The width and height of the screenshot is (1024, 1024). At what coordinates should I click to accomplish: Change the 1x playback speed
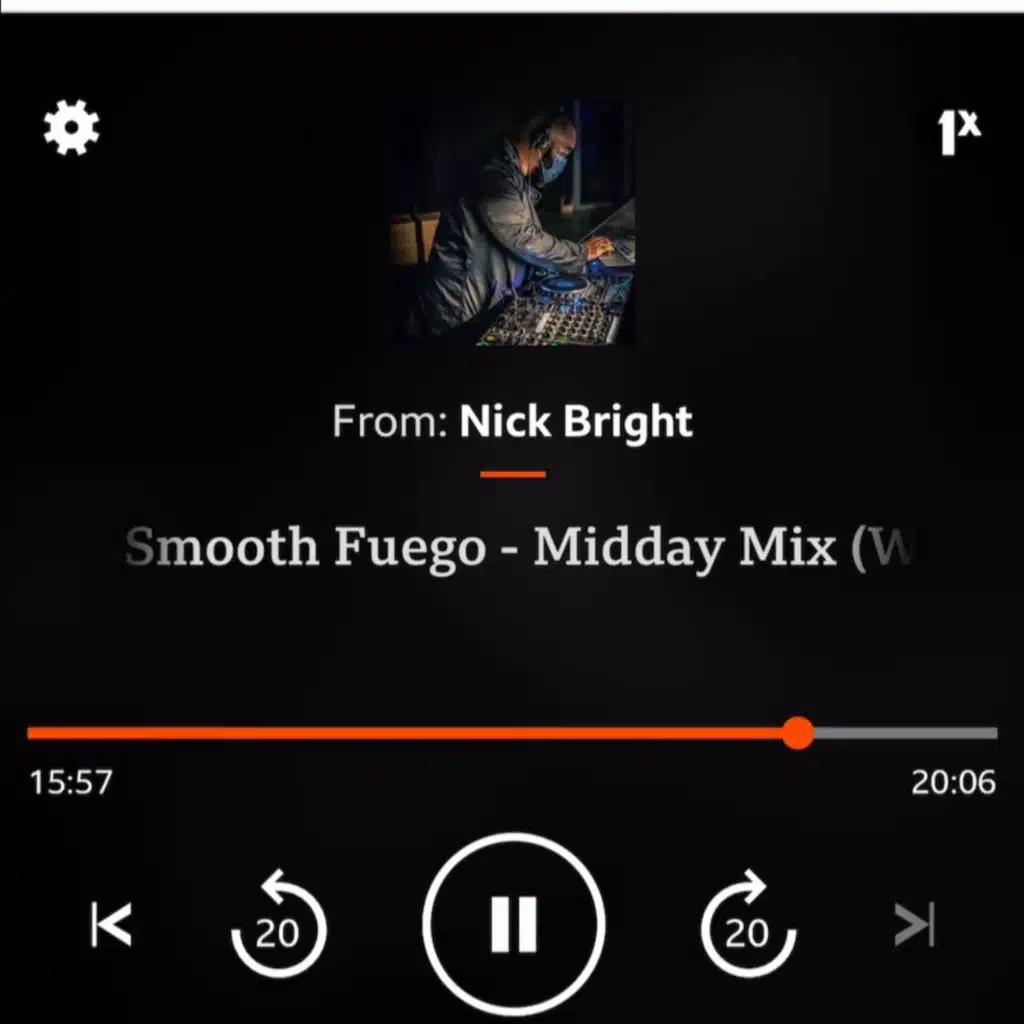958,131
